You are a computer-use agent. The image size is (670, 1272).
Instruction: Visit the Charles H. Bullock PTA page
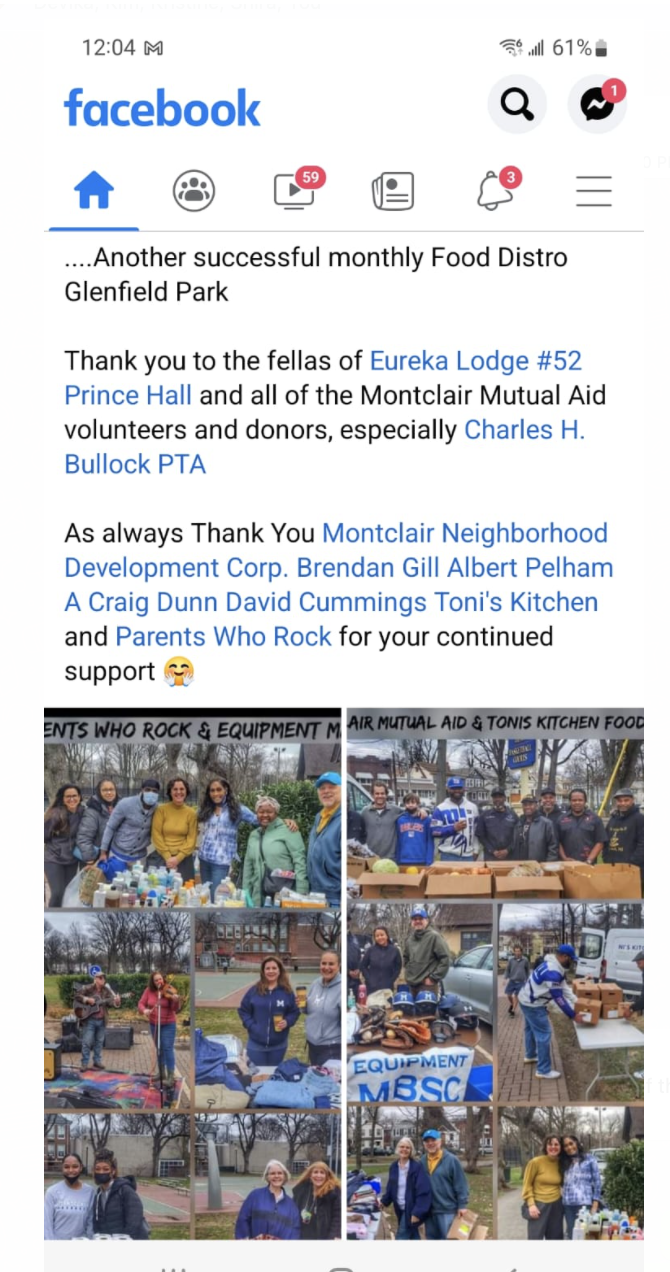coord(325,447)
